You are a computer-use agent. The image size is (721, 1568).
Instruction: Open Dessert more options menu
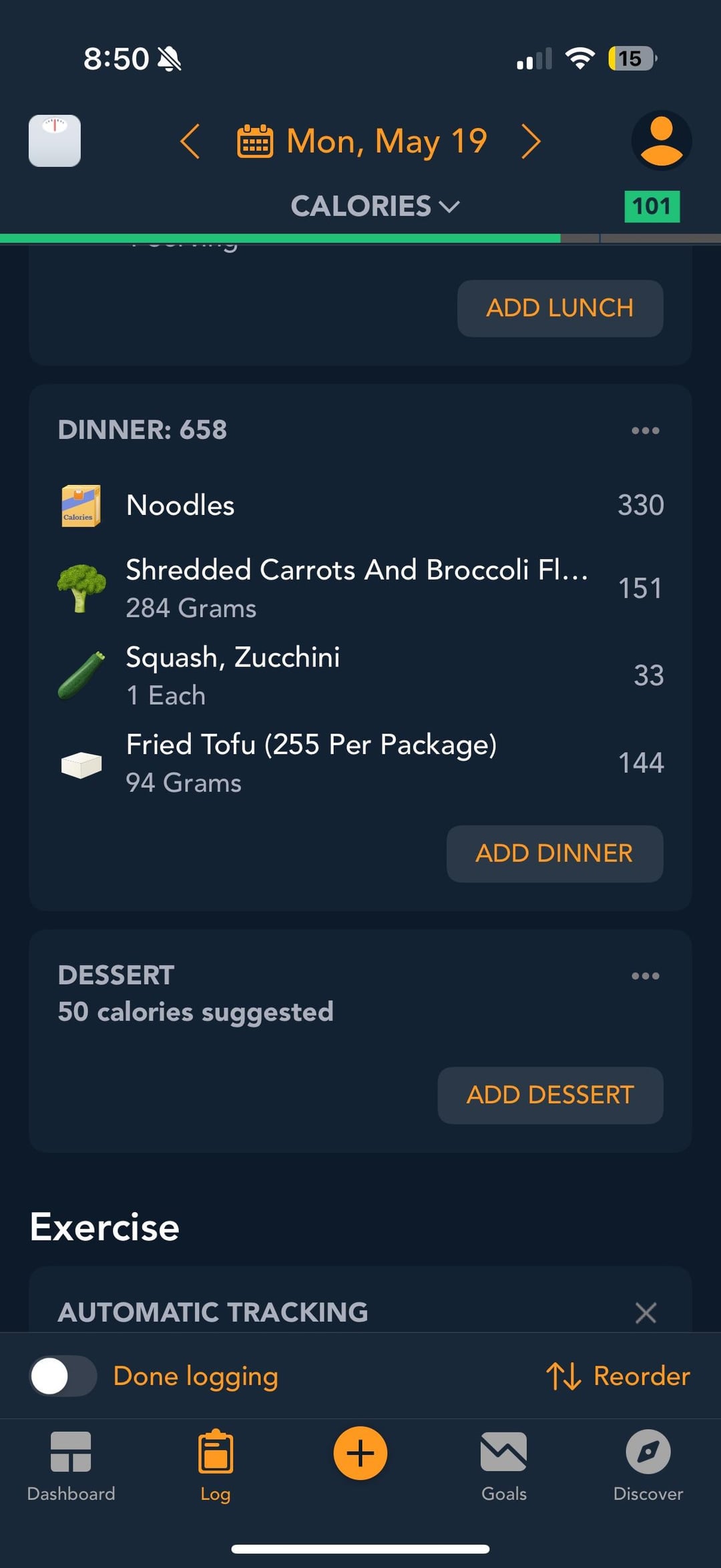[646, 976]
